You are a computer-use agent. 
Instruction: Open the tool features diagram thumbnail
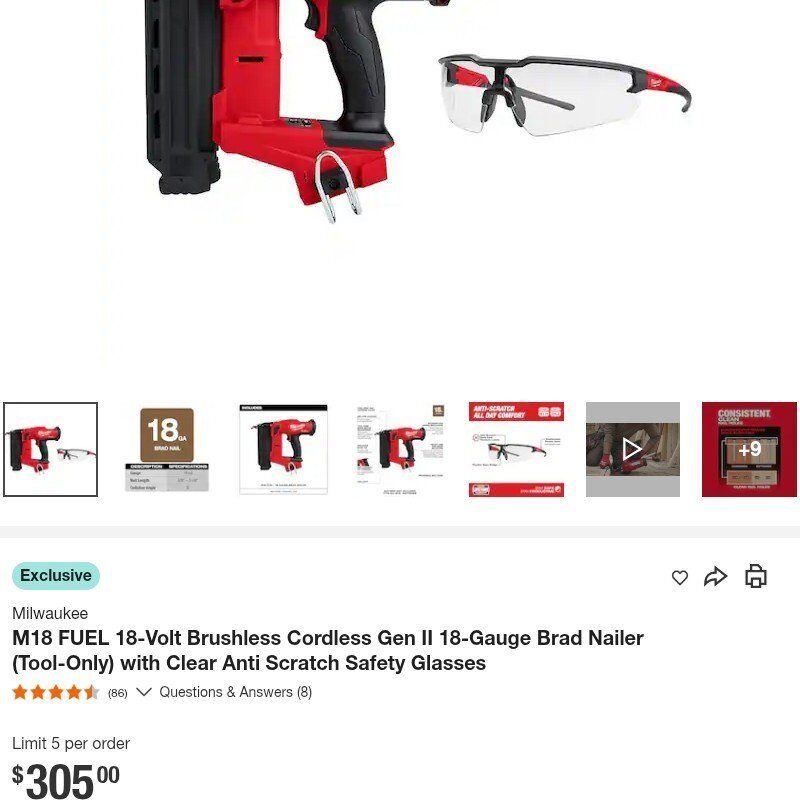pyautogui.click(x=400, y=449)
